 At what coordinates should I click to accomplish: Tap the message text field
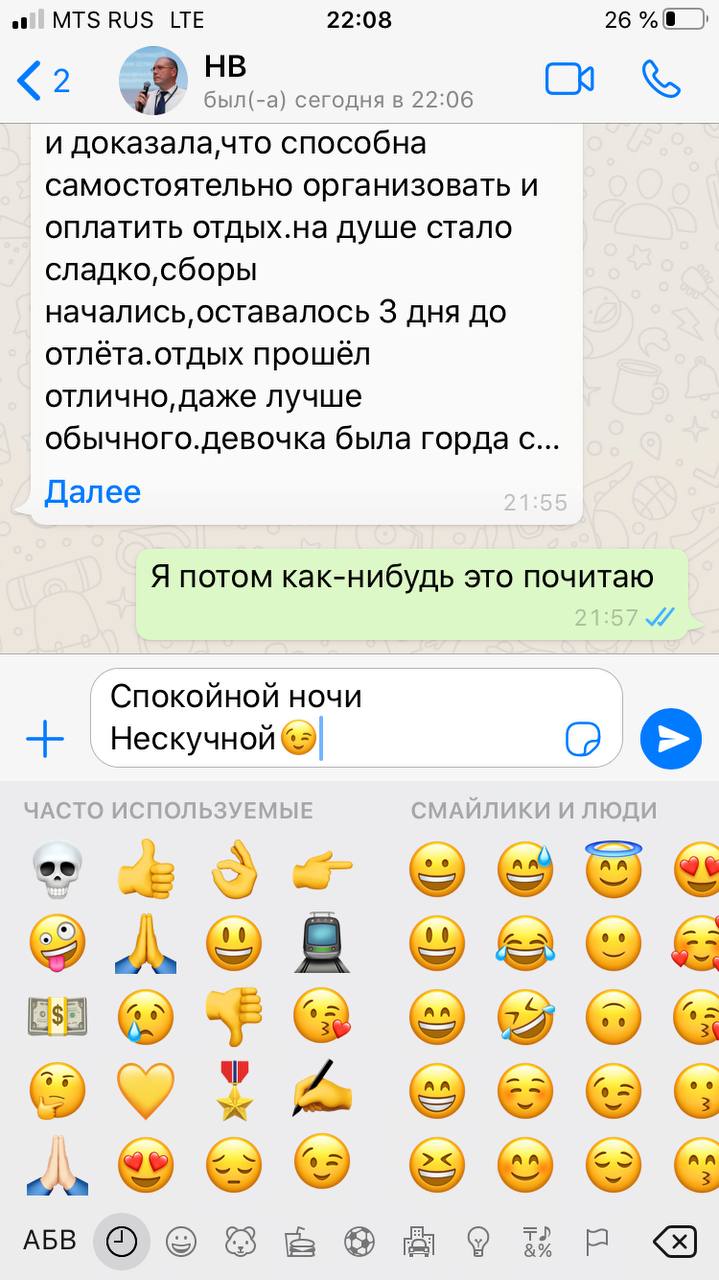[330, 718]
